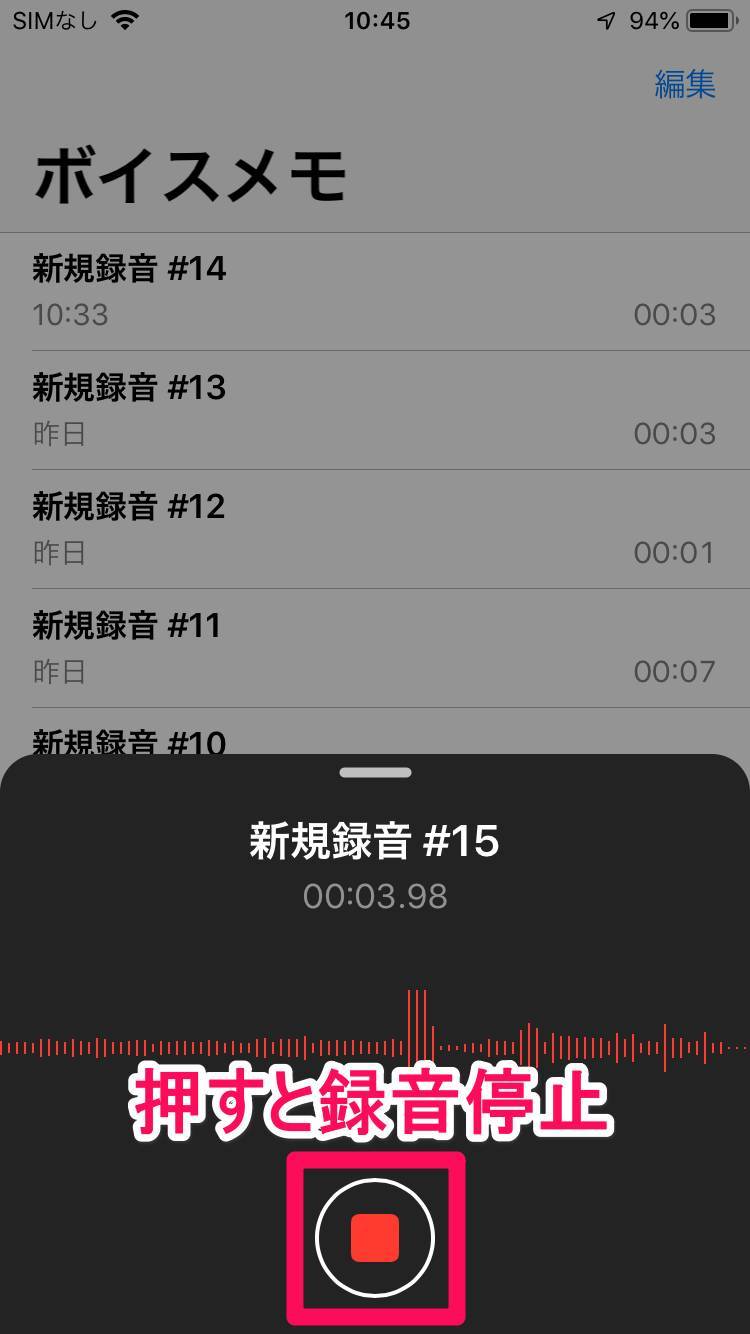Open recording 新規録音 #11
This screenshot has width=750, height=1334.
[375, 649]
